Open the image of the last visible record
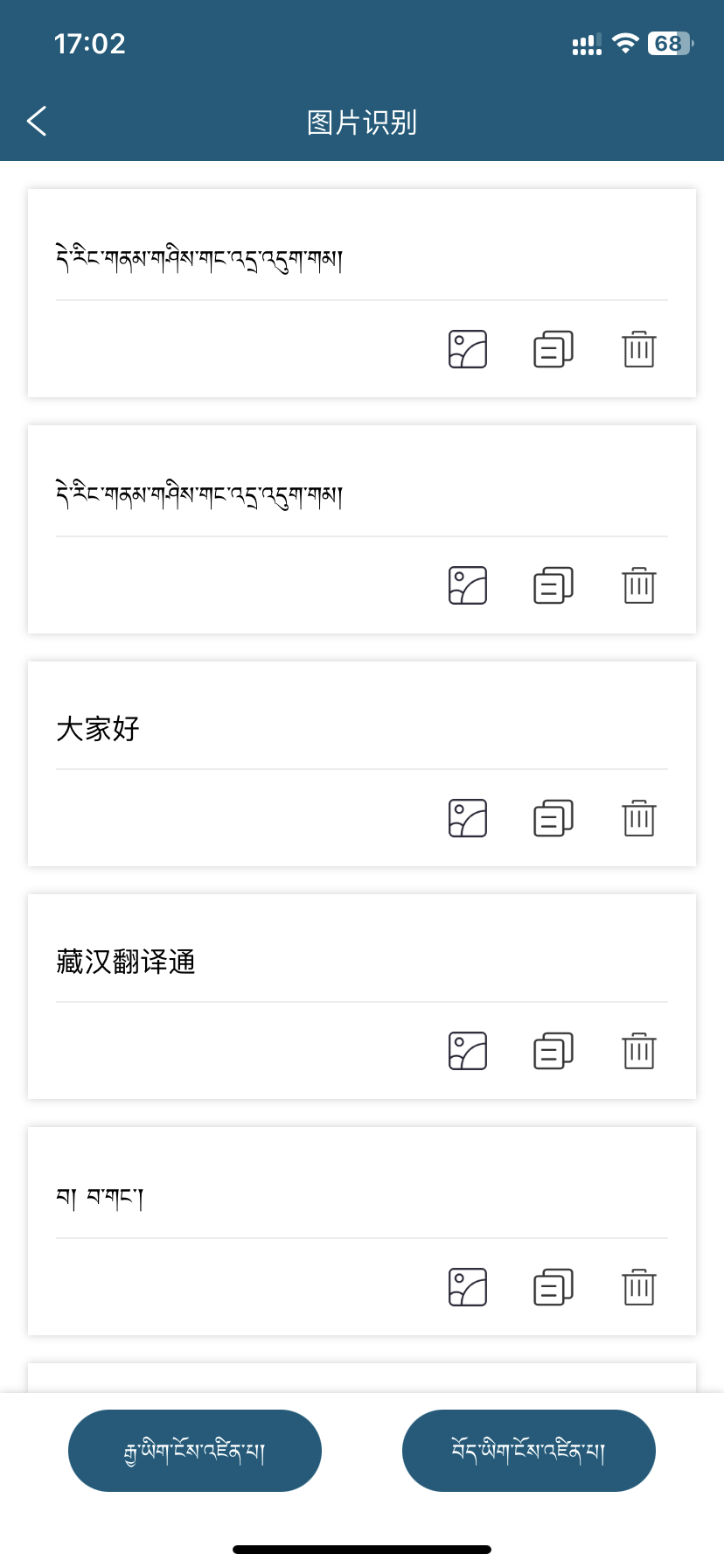Screen dimensions: 724x1568 click(467, 1287)
